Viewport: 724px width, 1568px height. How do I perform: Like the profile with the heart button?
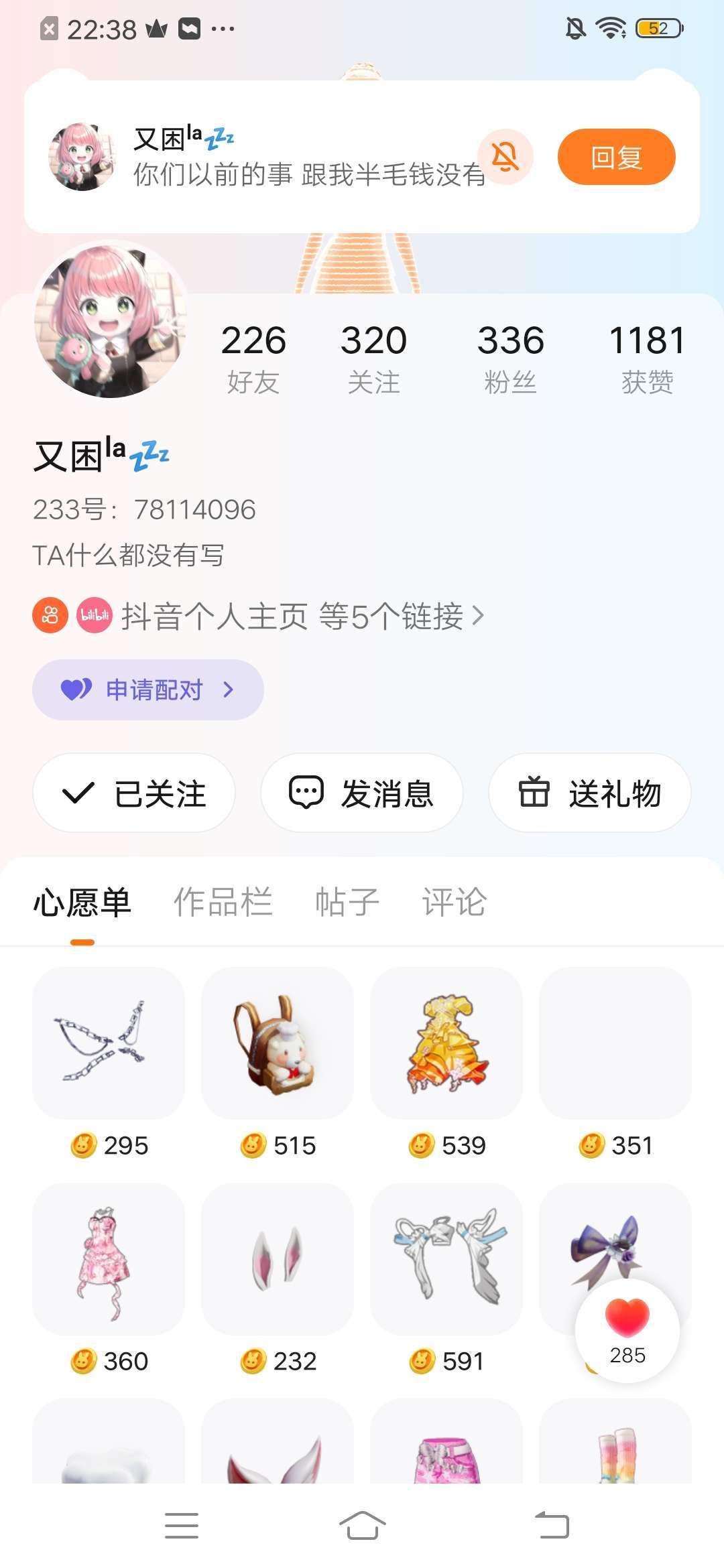click(x=627, y=1329)
